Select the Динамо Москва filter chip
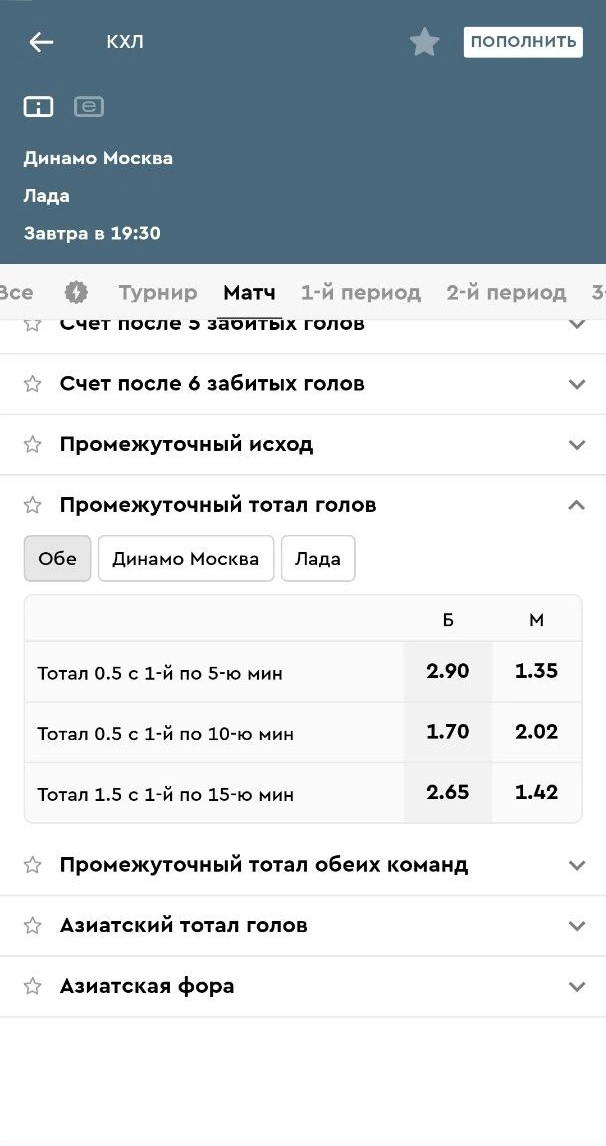This screenshot has height=1146, width=606. click(x=185, y=559)
